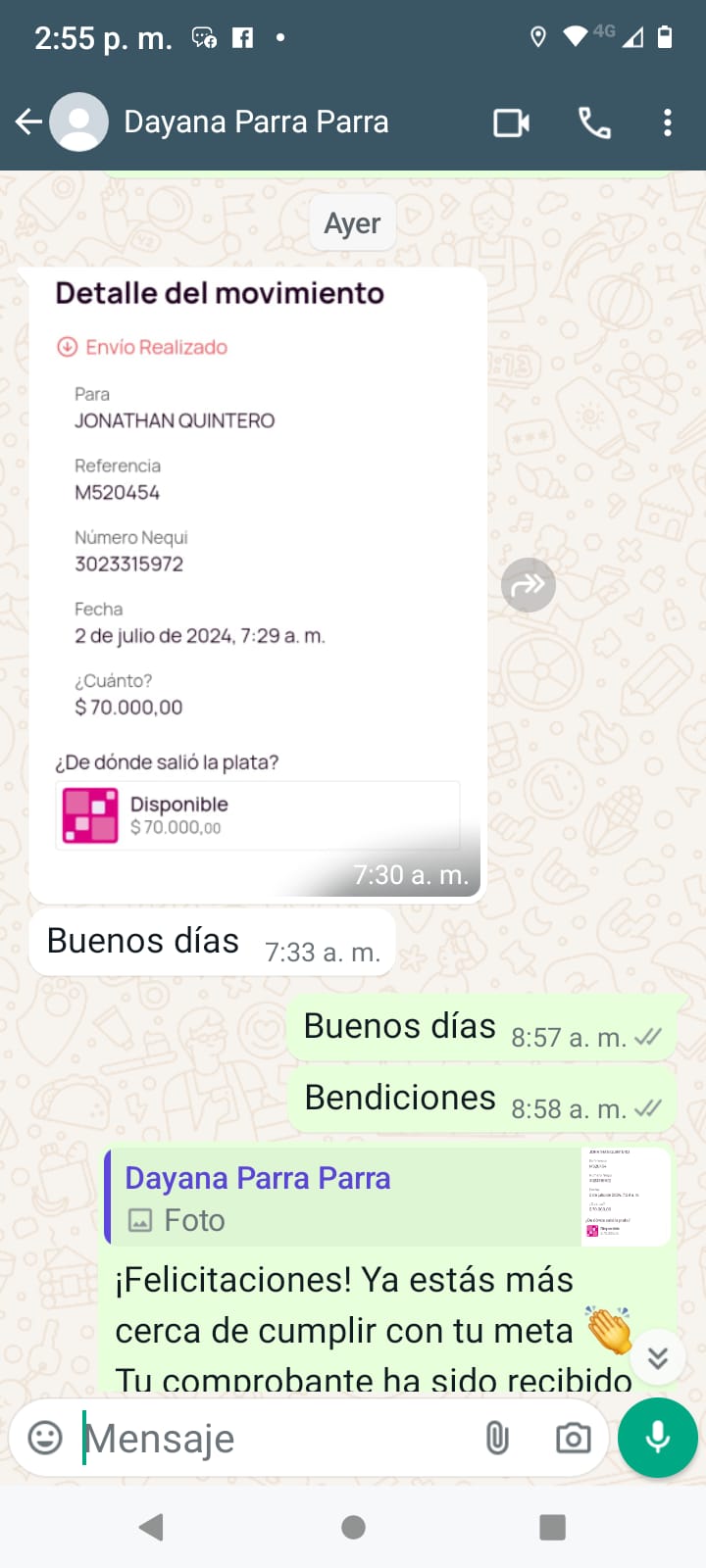Viewport: 706px width, 1568px height.
Task: Jump to the latest messages
Action: [657, 1357]
